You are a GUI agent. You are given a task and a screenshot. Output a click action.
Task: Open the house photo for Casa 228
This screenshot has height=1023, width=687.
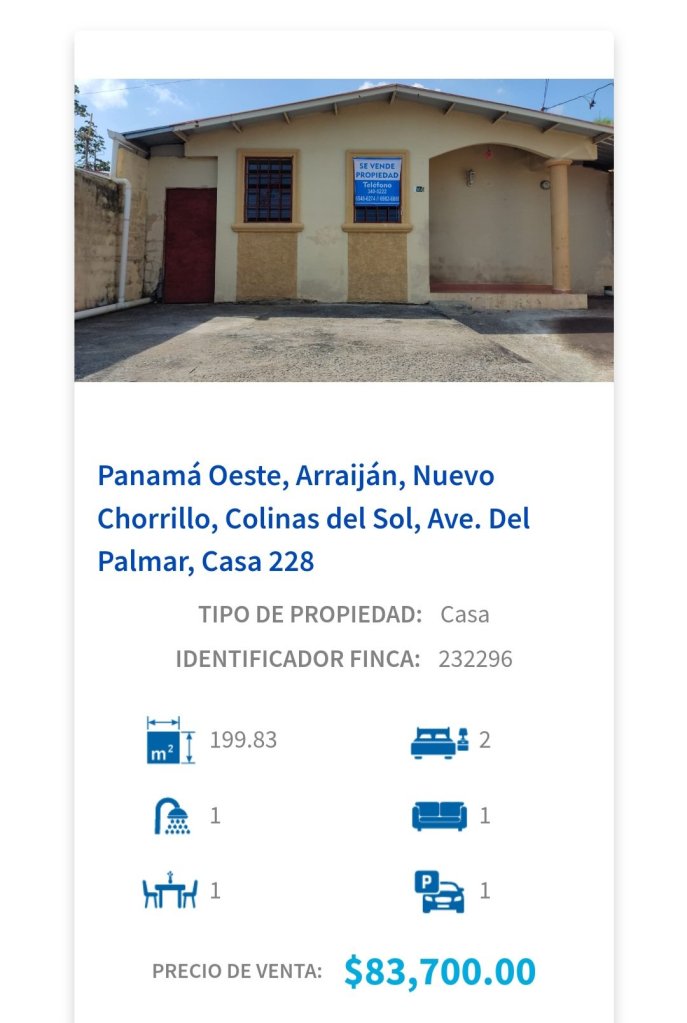click(343, 230)
